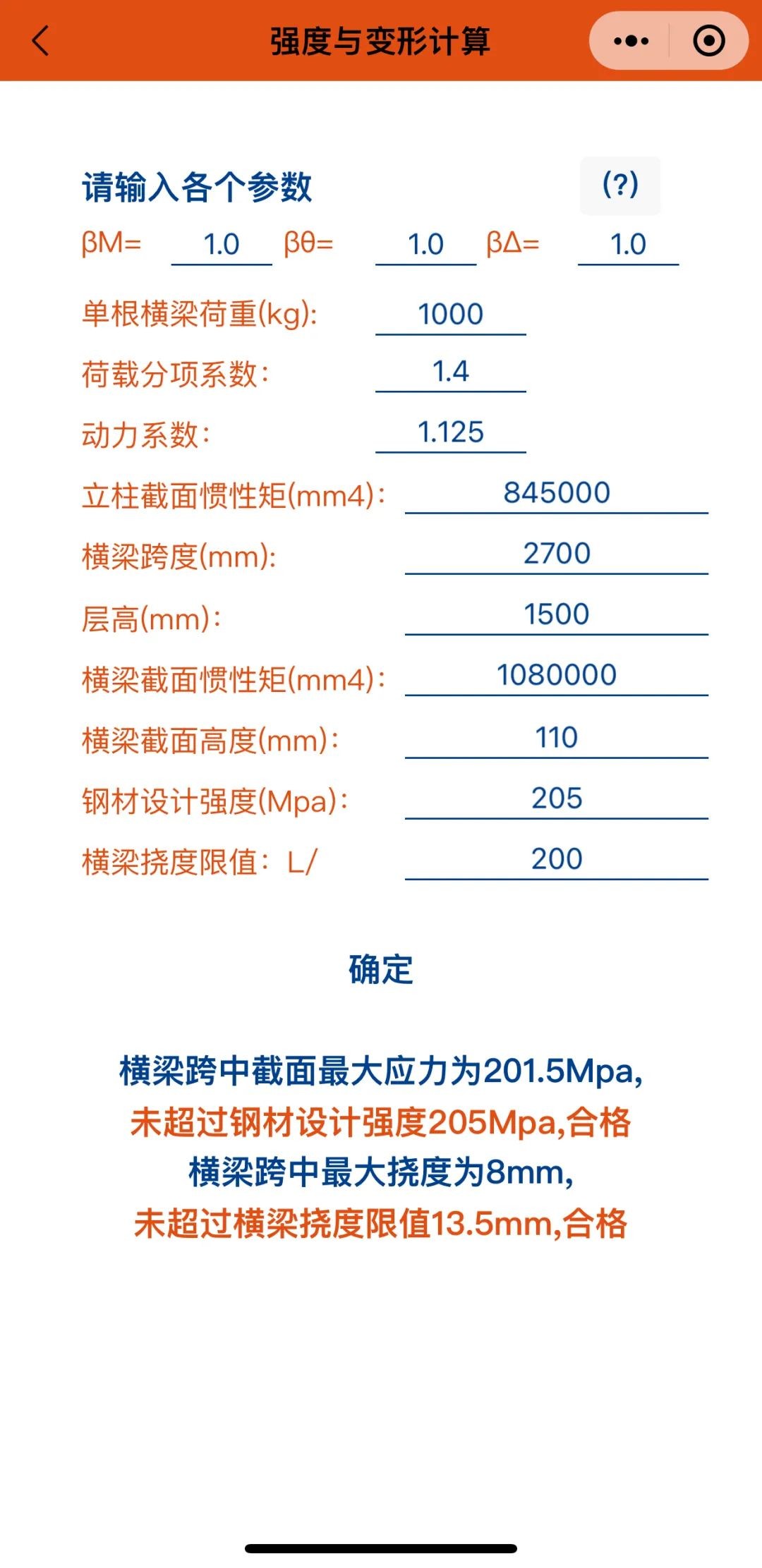Screen dimensions: 762x1568
Task: Go back using the top-left arrow
Action: coord(41,40)
